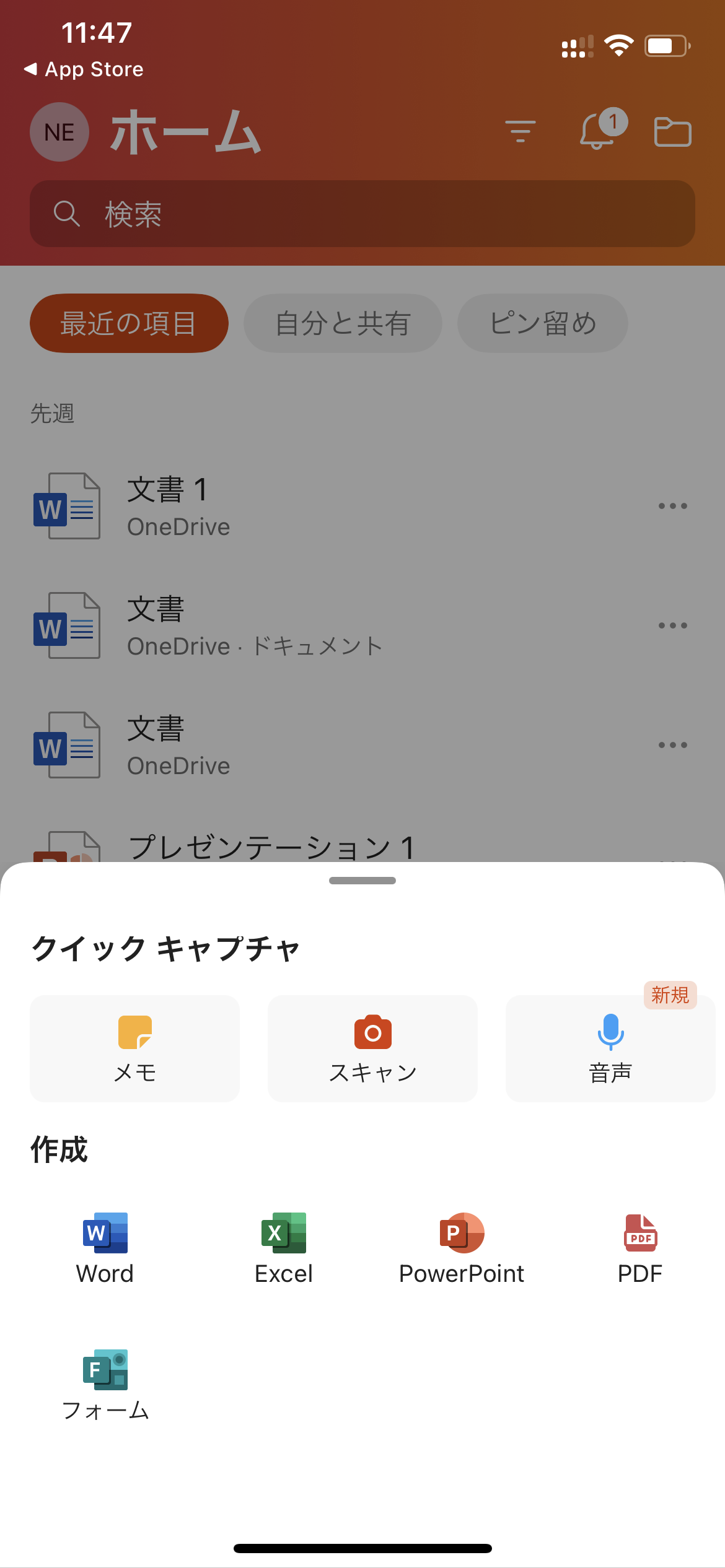Record a new 音声 capture
725x1568 pixels.
pos(610,1048)
